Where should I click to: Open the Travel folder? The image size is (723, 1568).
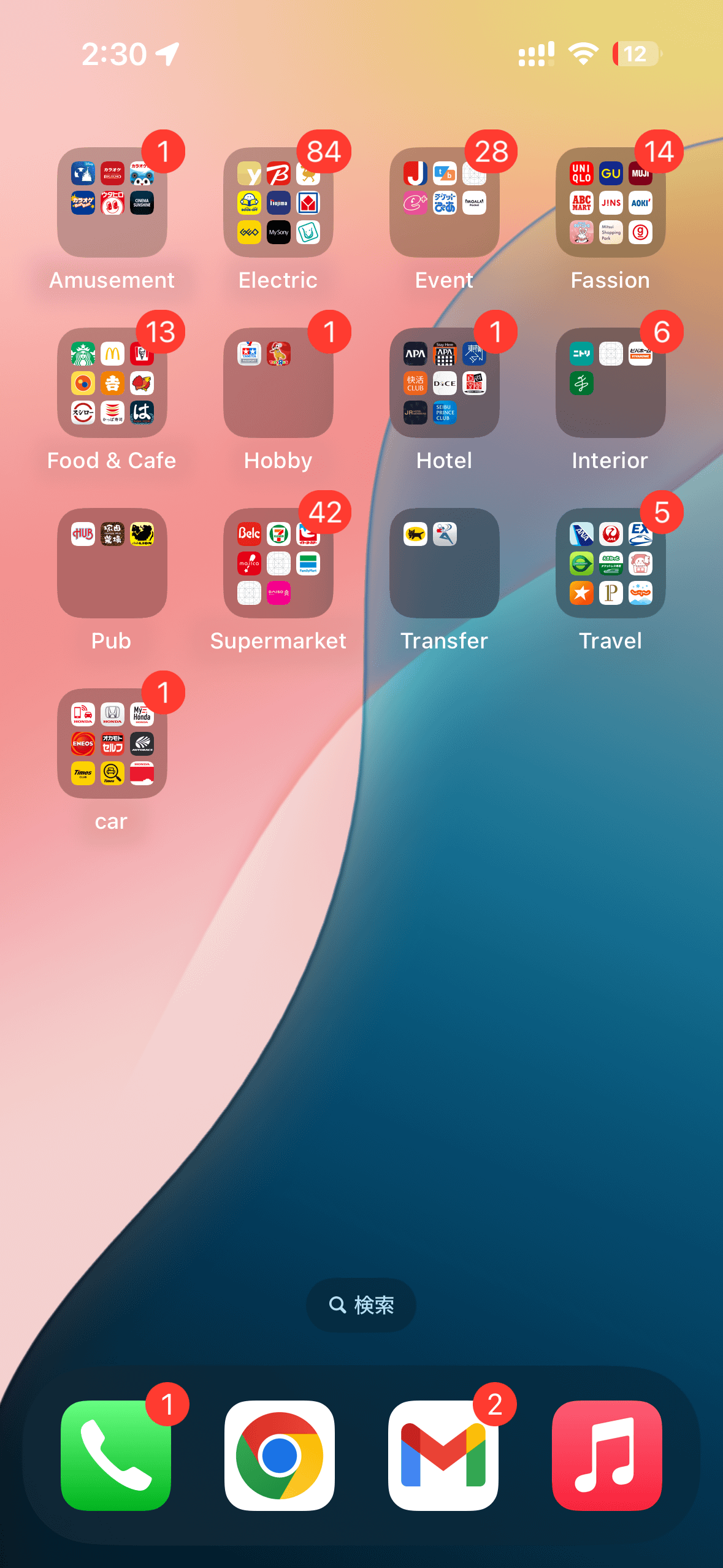click(x=611, y=563)
